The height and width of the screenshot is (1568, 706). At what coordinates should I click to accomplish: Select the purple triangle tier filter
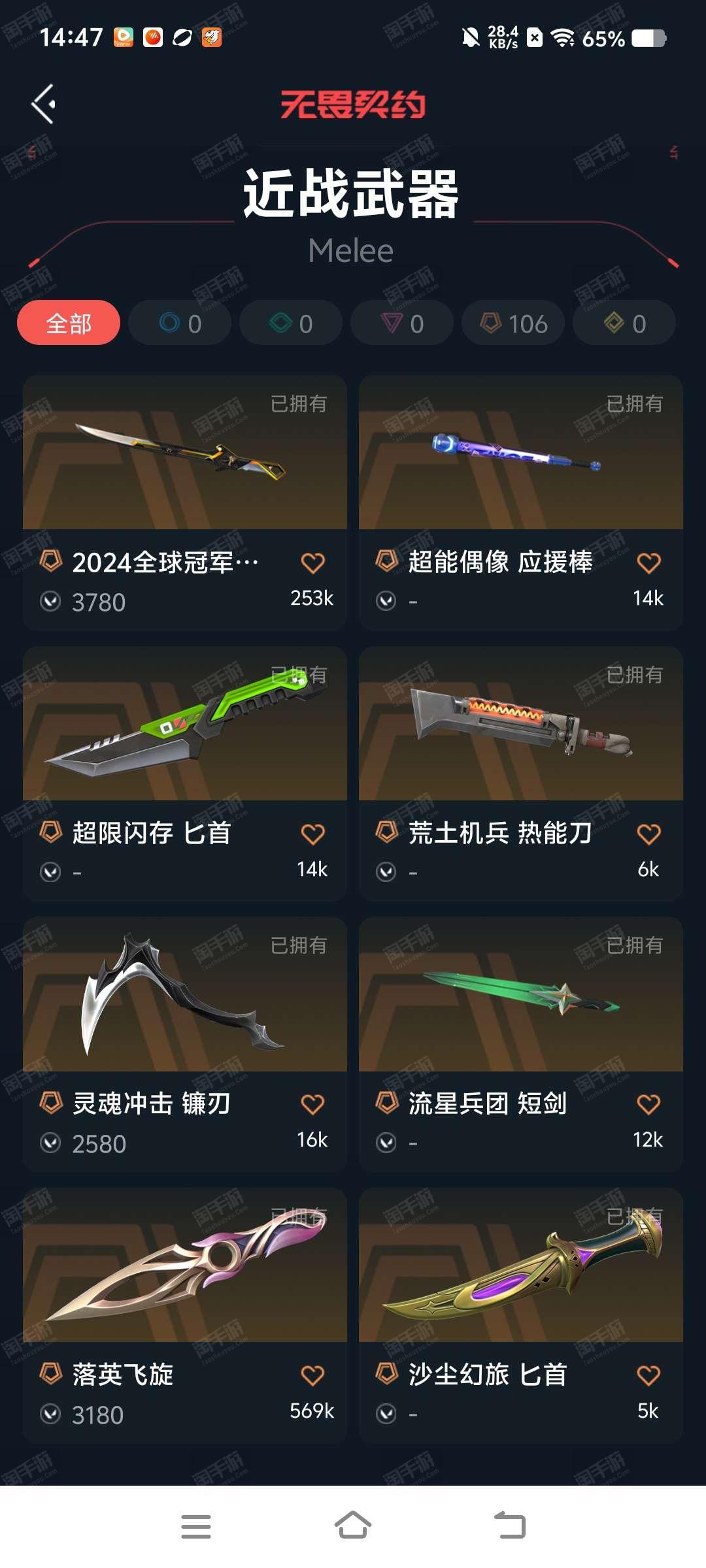click(402, 323)
